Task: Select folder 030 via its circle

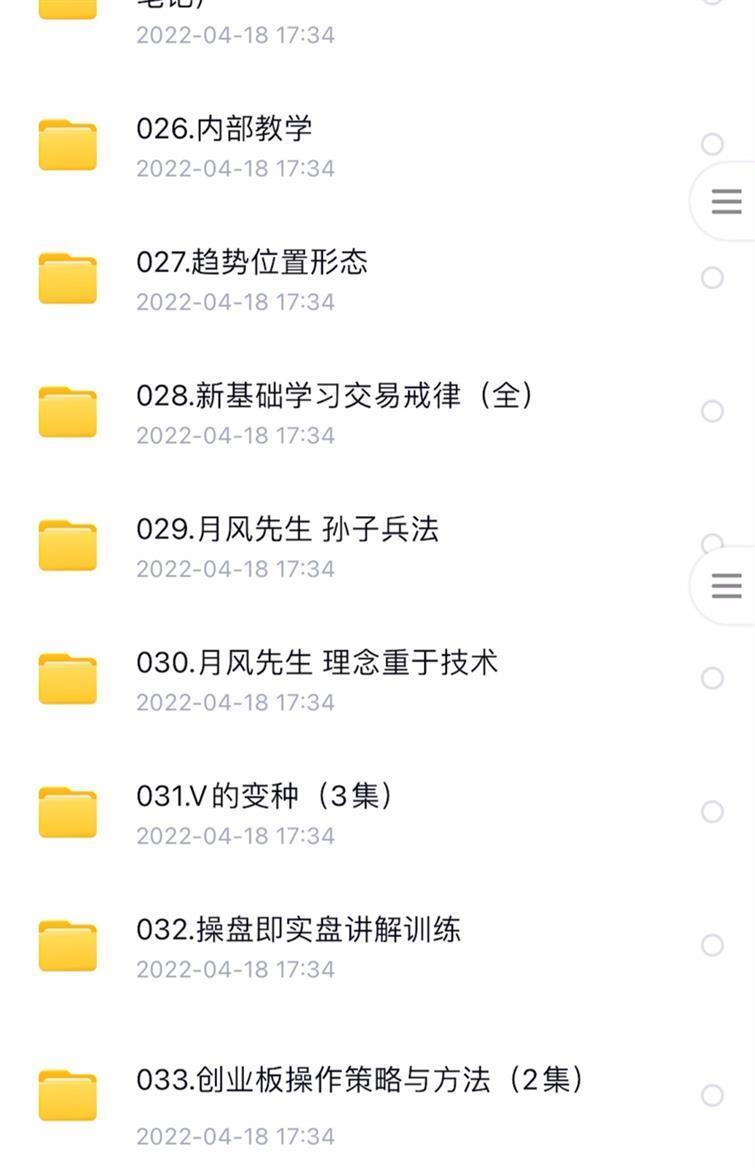Action: [x=712, y=678]
